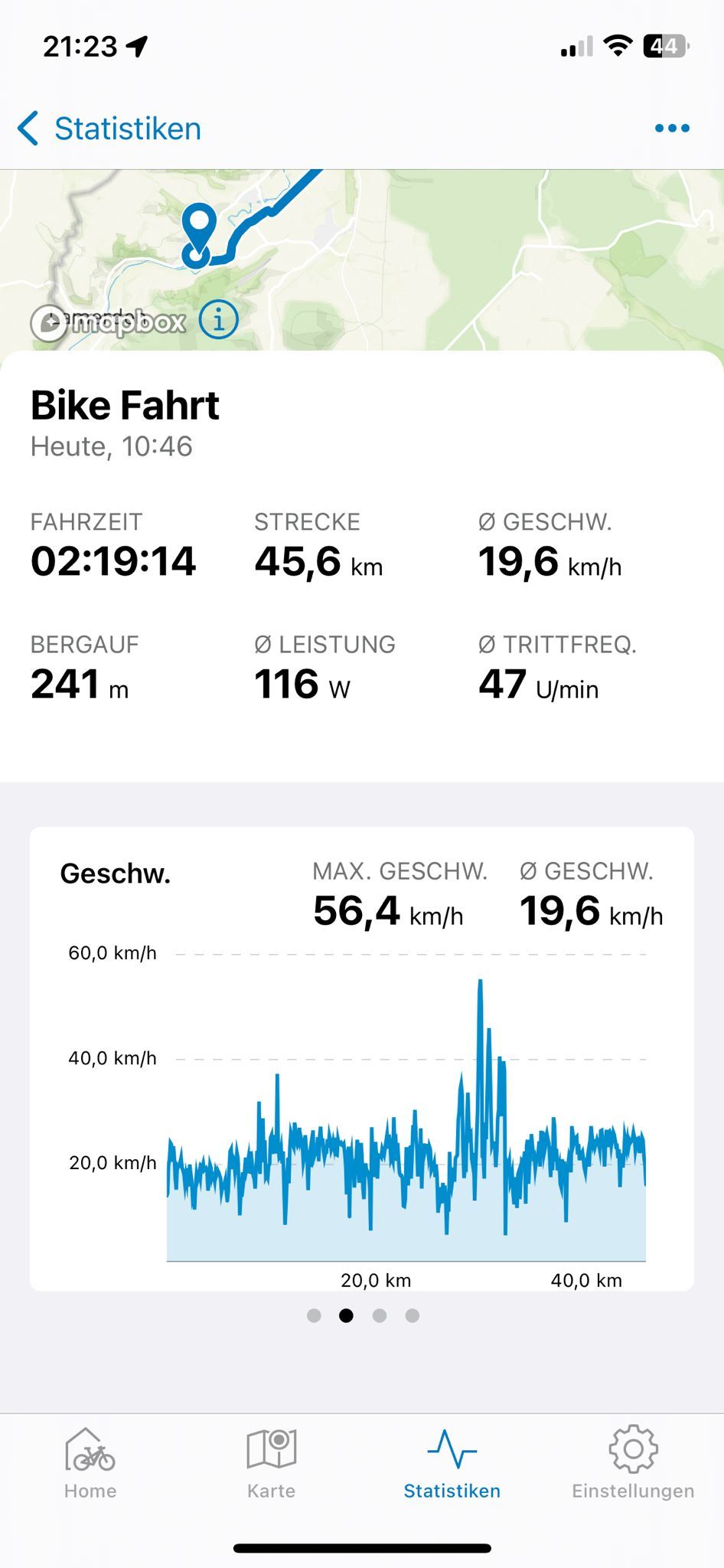Open the route map preview
Screen dimensions: 724x1568
(362, 260)
